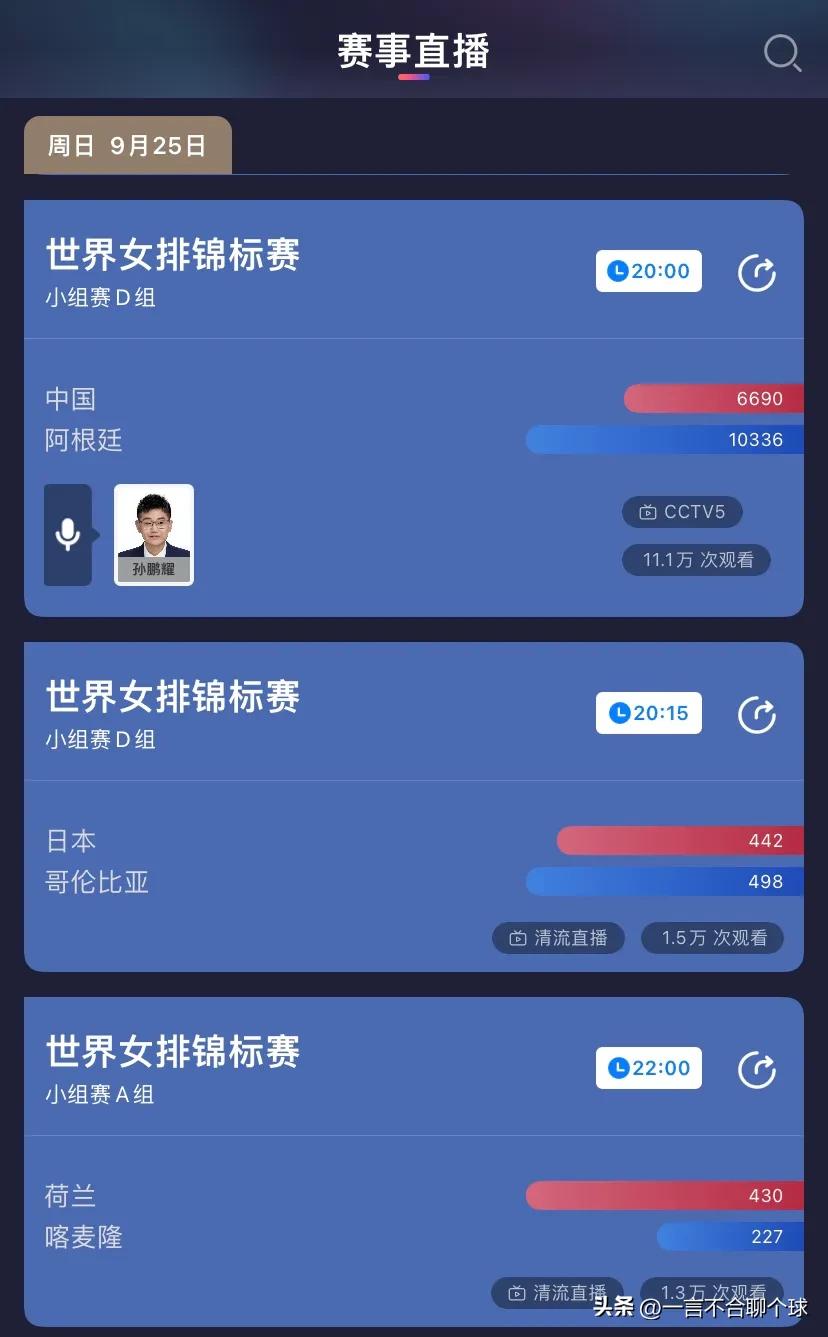Toggle the cheer bar for 中国 team
The height and width of the screenshot is (1337, 828).
[x=712, y=398]
